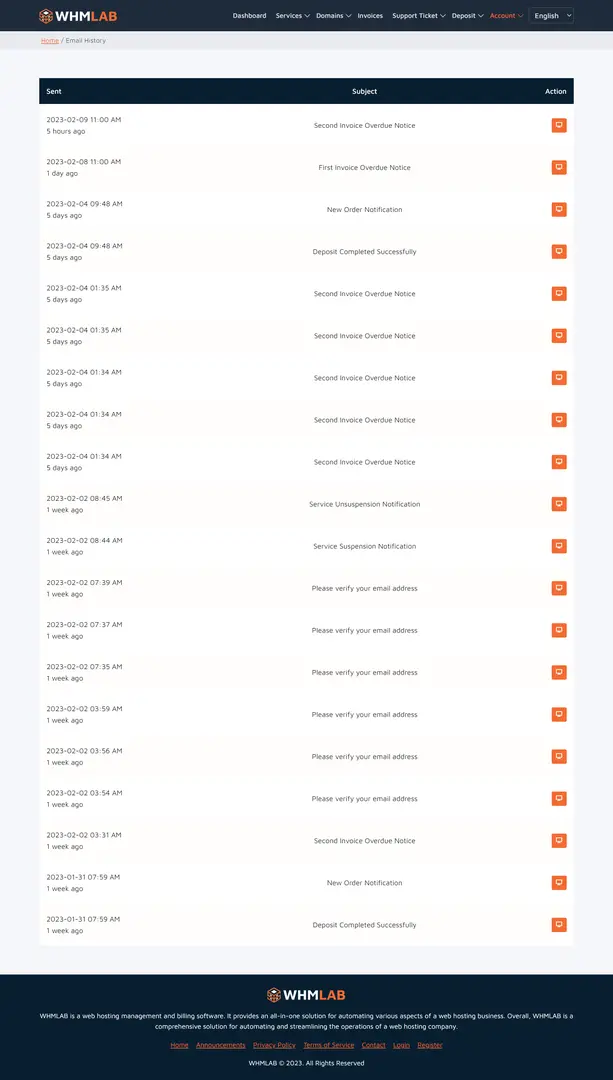This screenshot has height=1080, width=613.
Task: View the Service Unsuspension Notification email
Action: tap(559, 504)
